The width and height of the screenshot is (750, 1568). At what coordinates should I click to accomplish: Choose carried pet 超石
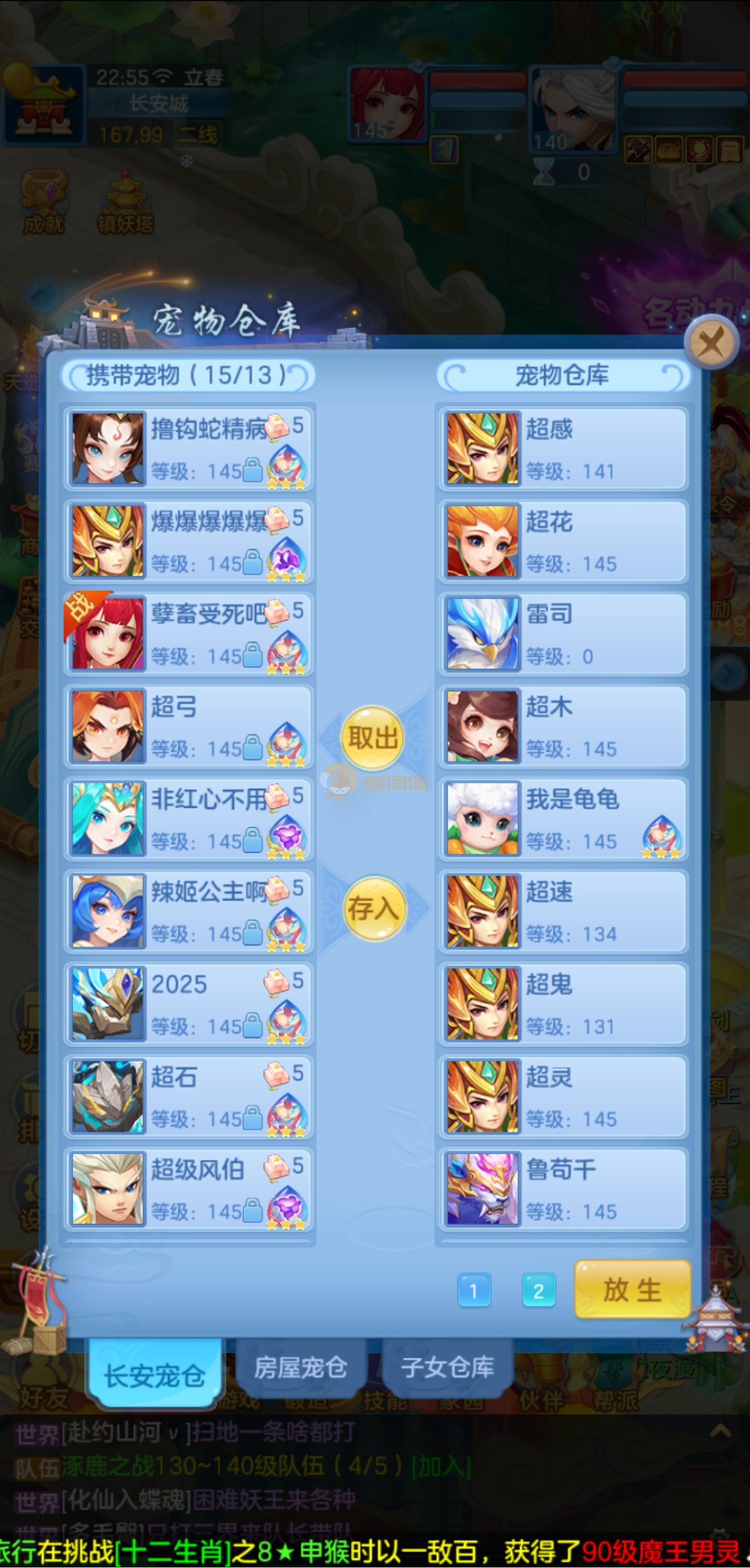[189, 1096]
